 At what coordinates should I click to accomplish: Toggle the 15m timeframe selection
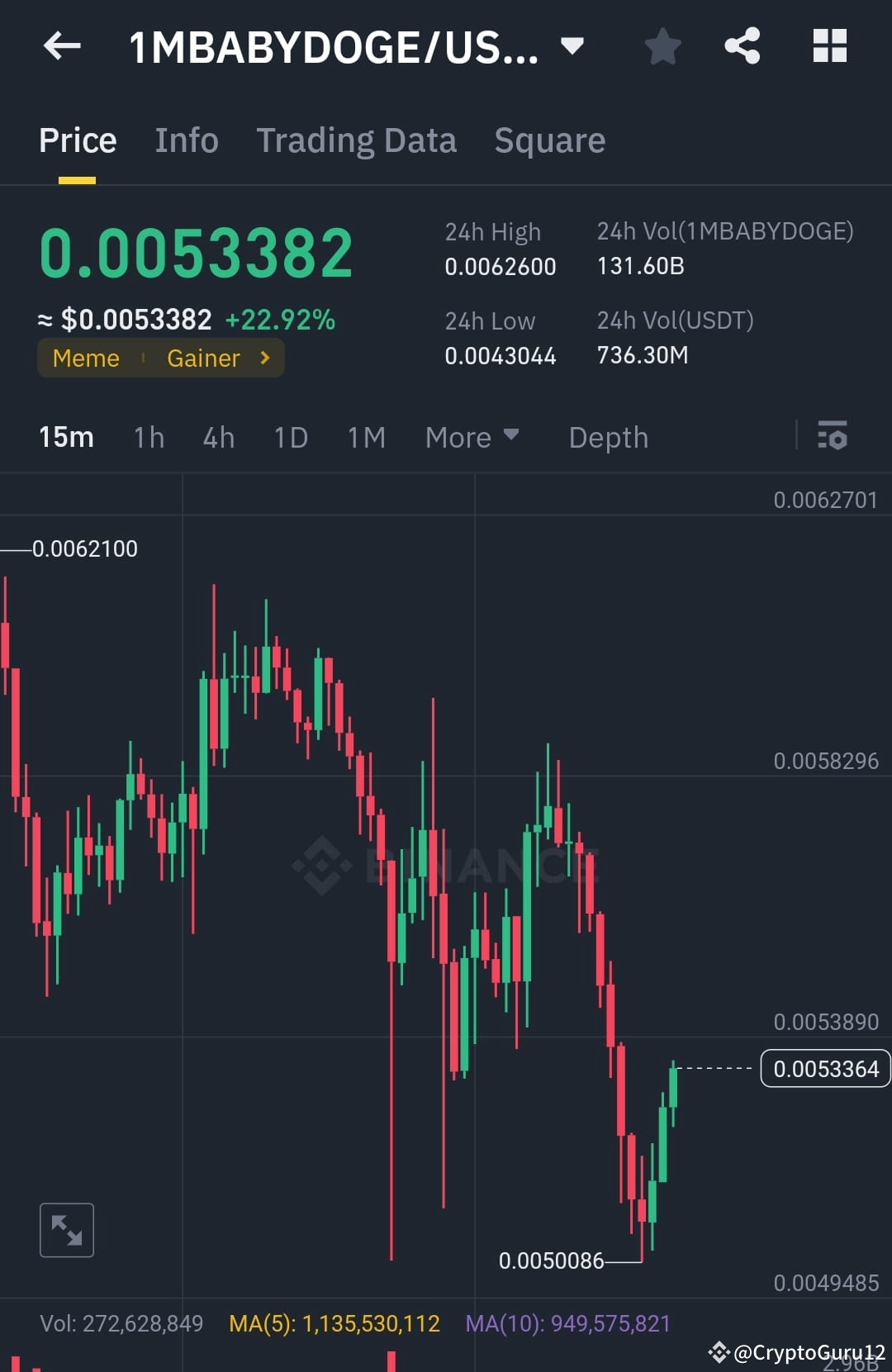(66, 437)
